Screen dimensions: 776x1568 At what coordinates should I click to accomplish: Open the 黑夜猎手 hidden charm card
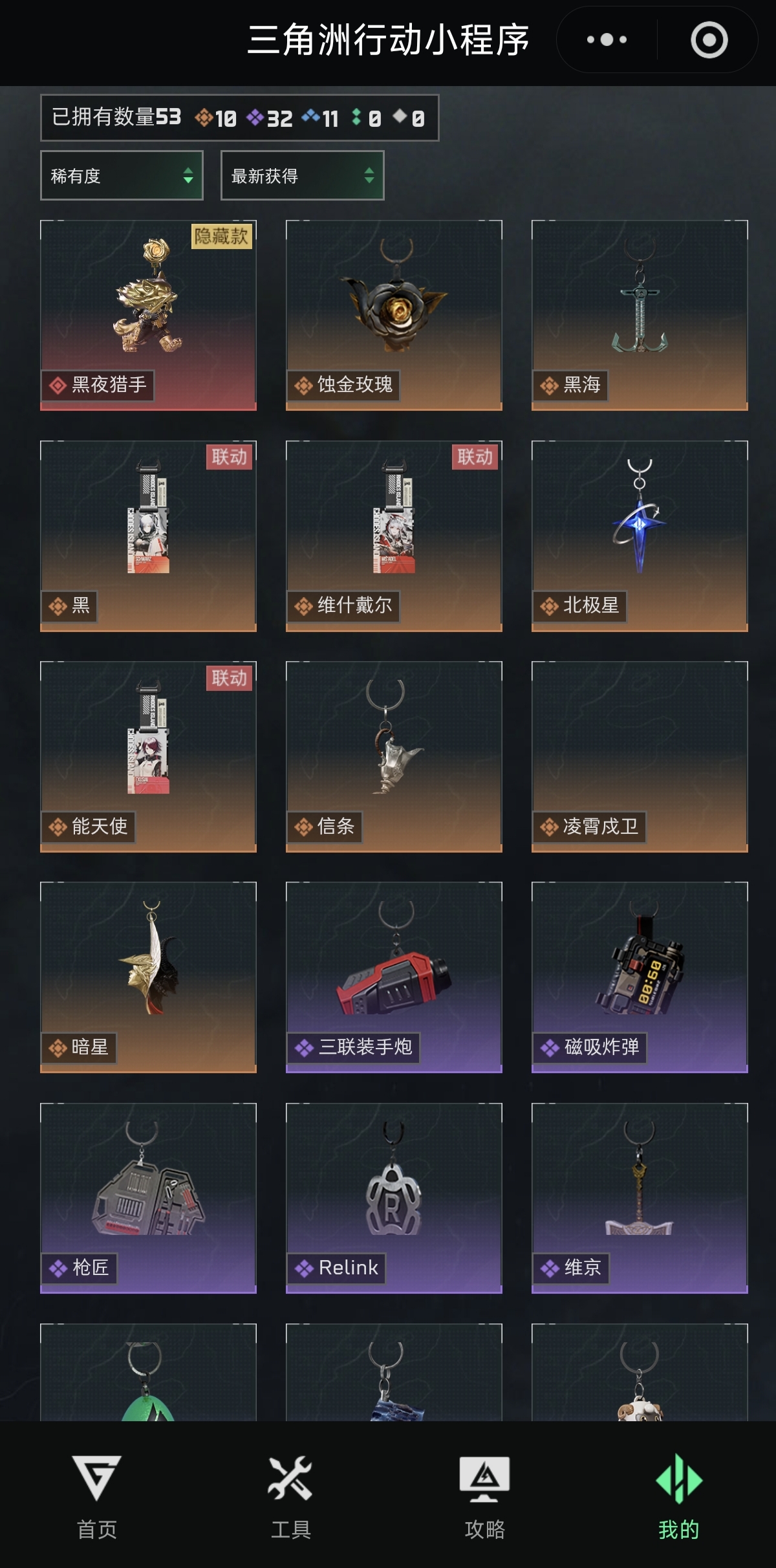(148, 315)
